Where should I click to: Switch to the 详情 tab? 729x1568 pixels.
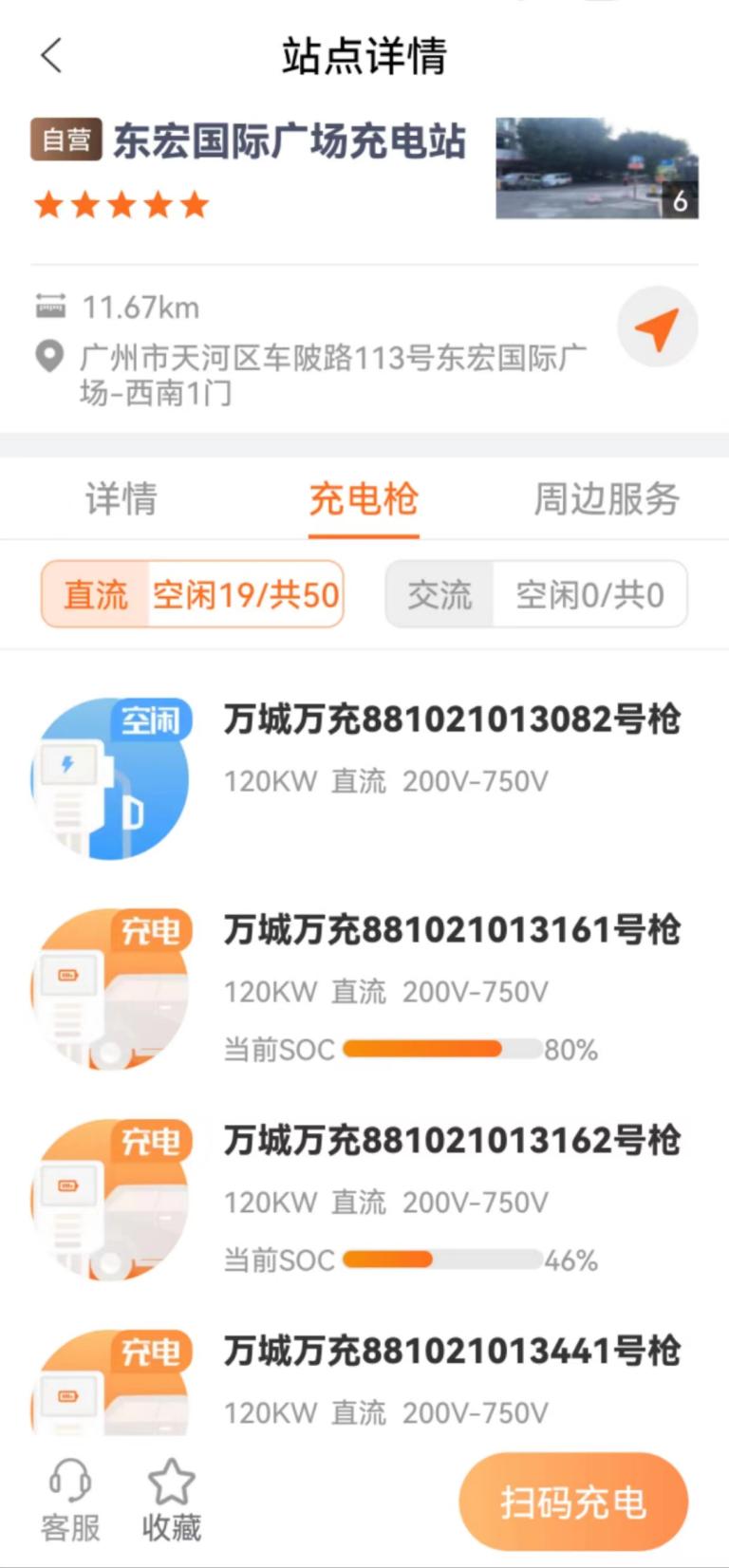121,499
